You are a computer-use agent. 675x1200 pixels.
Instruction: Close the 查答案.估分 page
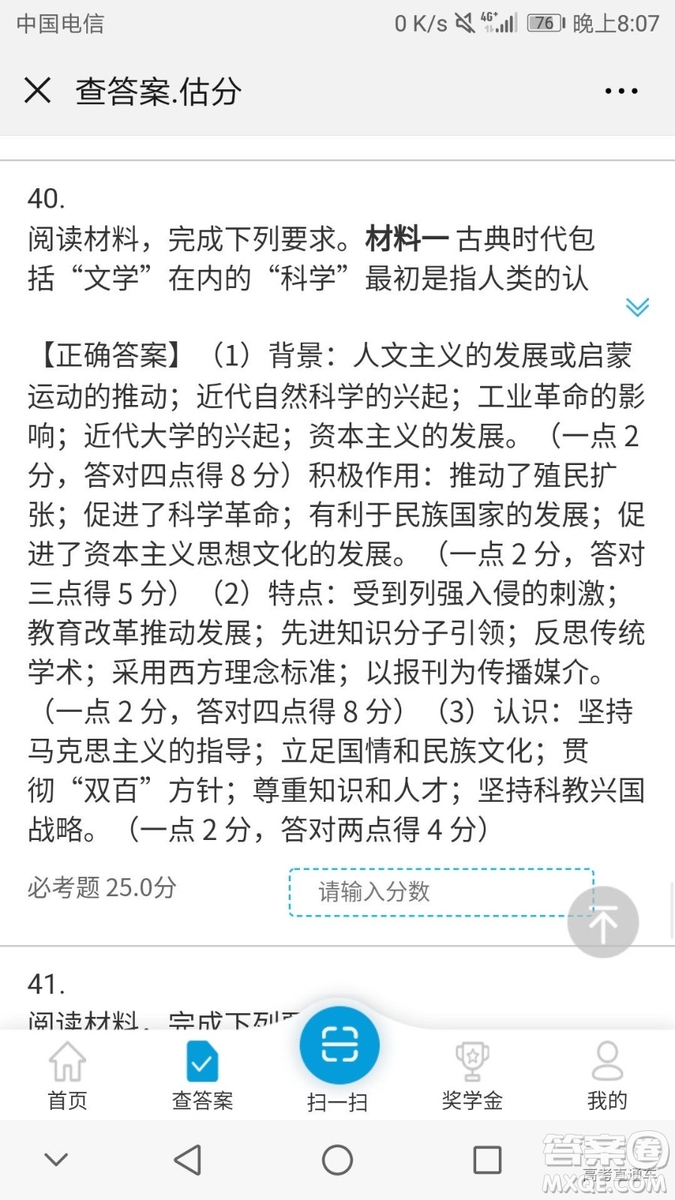pos(38,91)
